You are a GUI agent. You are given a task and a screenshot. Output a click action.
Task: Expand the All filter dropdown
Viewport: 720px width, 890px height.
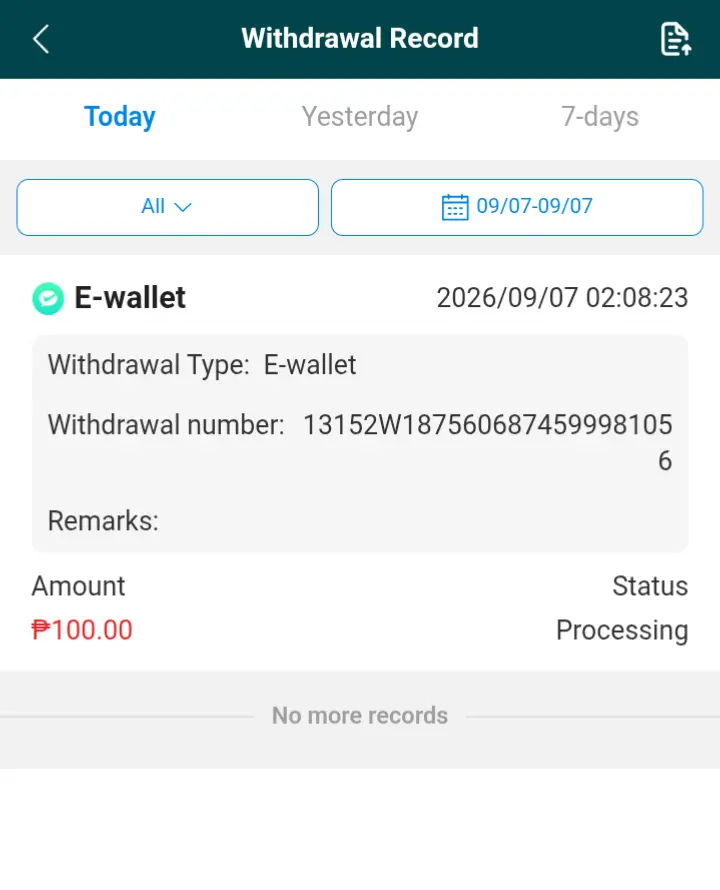(x=168, y=207)
